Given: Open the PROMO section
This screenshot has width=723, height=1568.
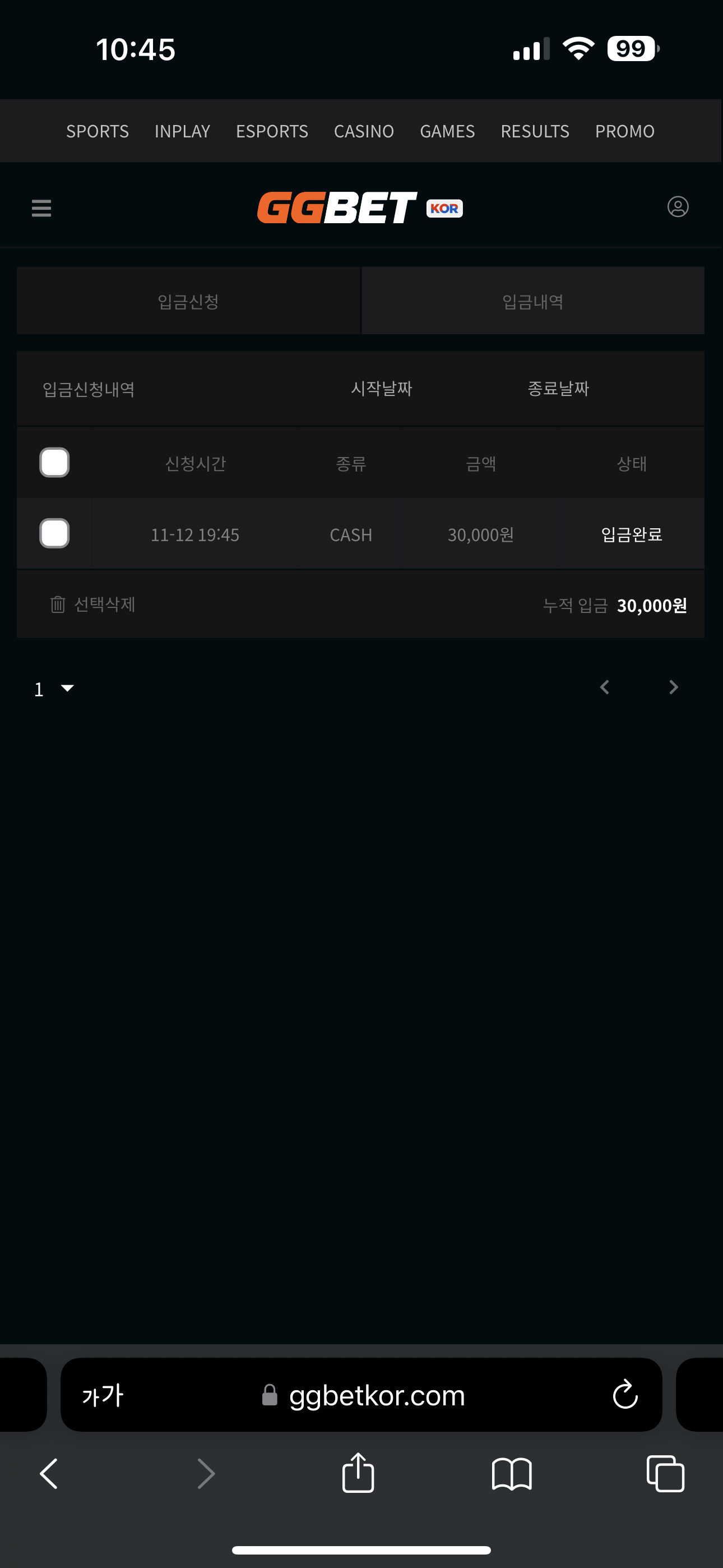Looking at the screenshot, I should pos(624,131).
